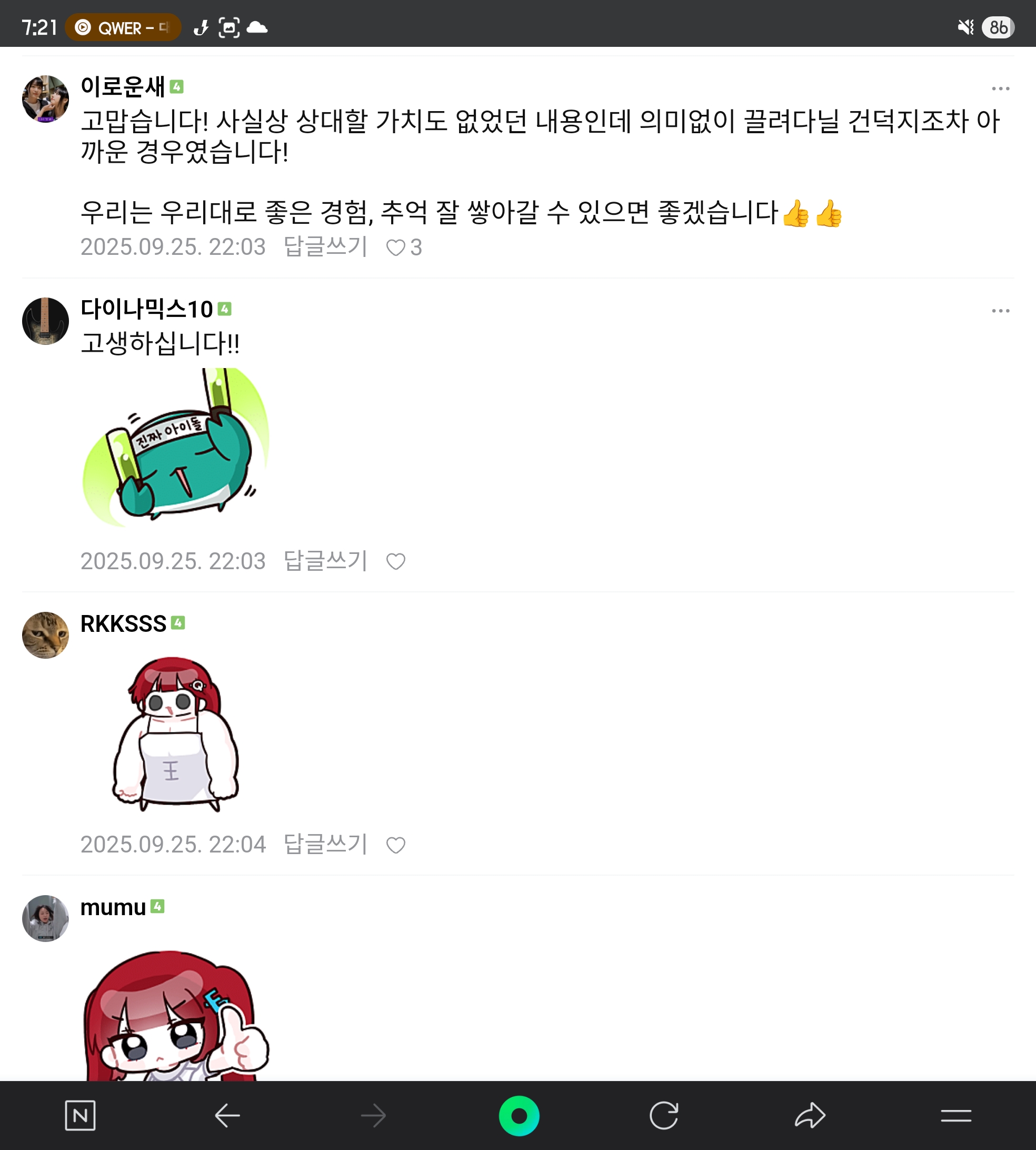Reload the current page

coord(664,1115)
